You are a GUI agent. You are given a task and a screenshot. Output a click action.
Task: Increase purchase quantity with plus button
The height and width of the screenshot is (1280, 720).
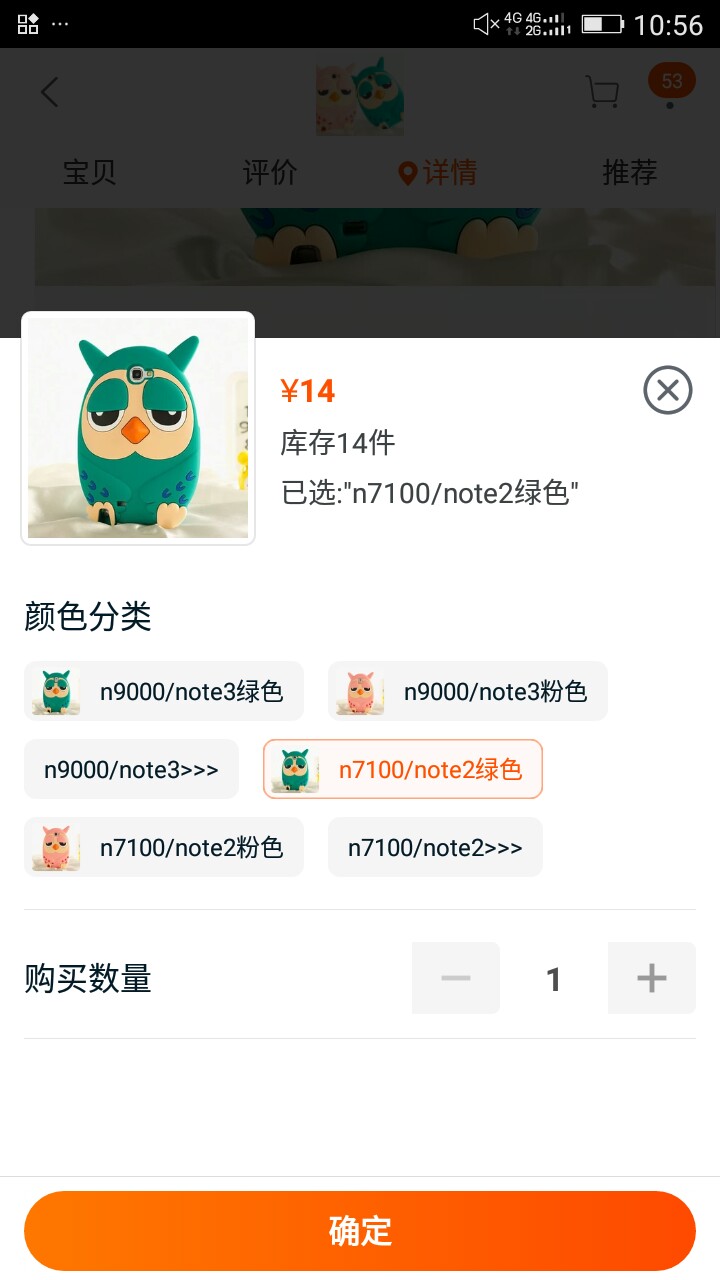pyautogui.click(x=652, y=978)
